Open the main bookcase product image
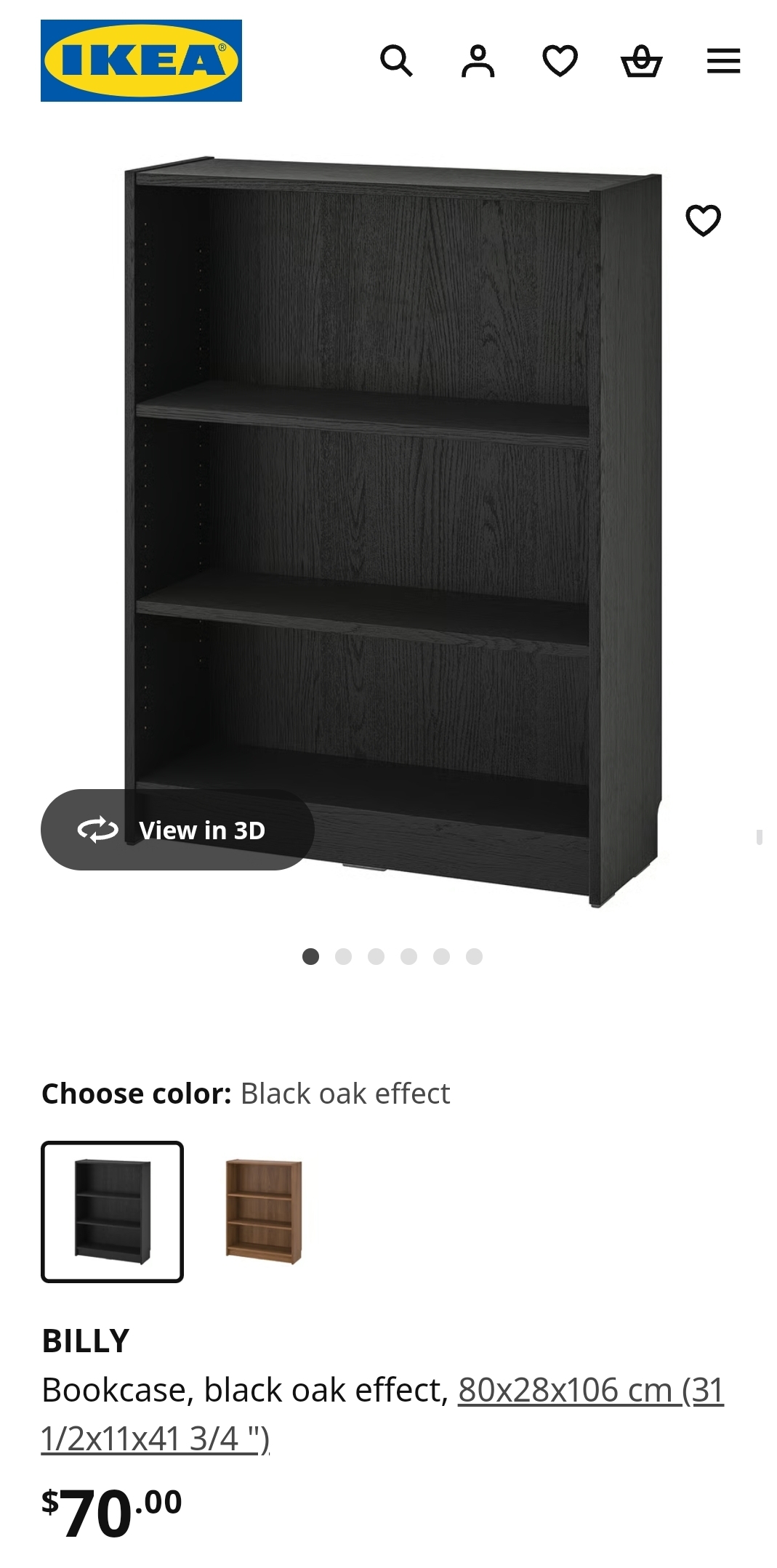The height and width of the screenshot is (1568, 777). pos(393,532)
